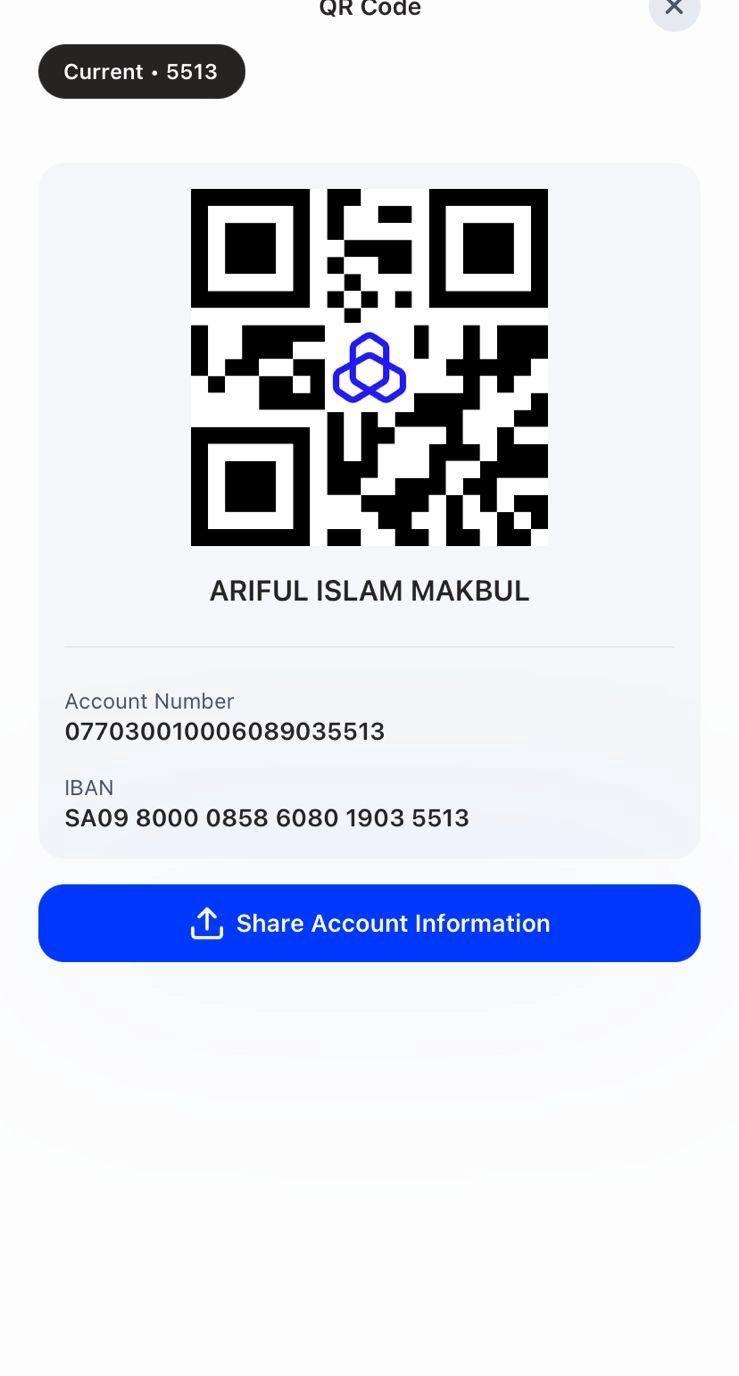Select the Current 5513 account chip
This screenshot has width=739, height=1376.
[x=142, y=72]
